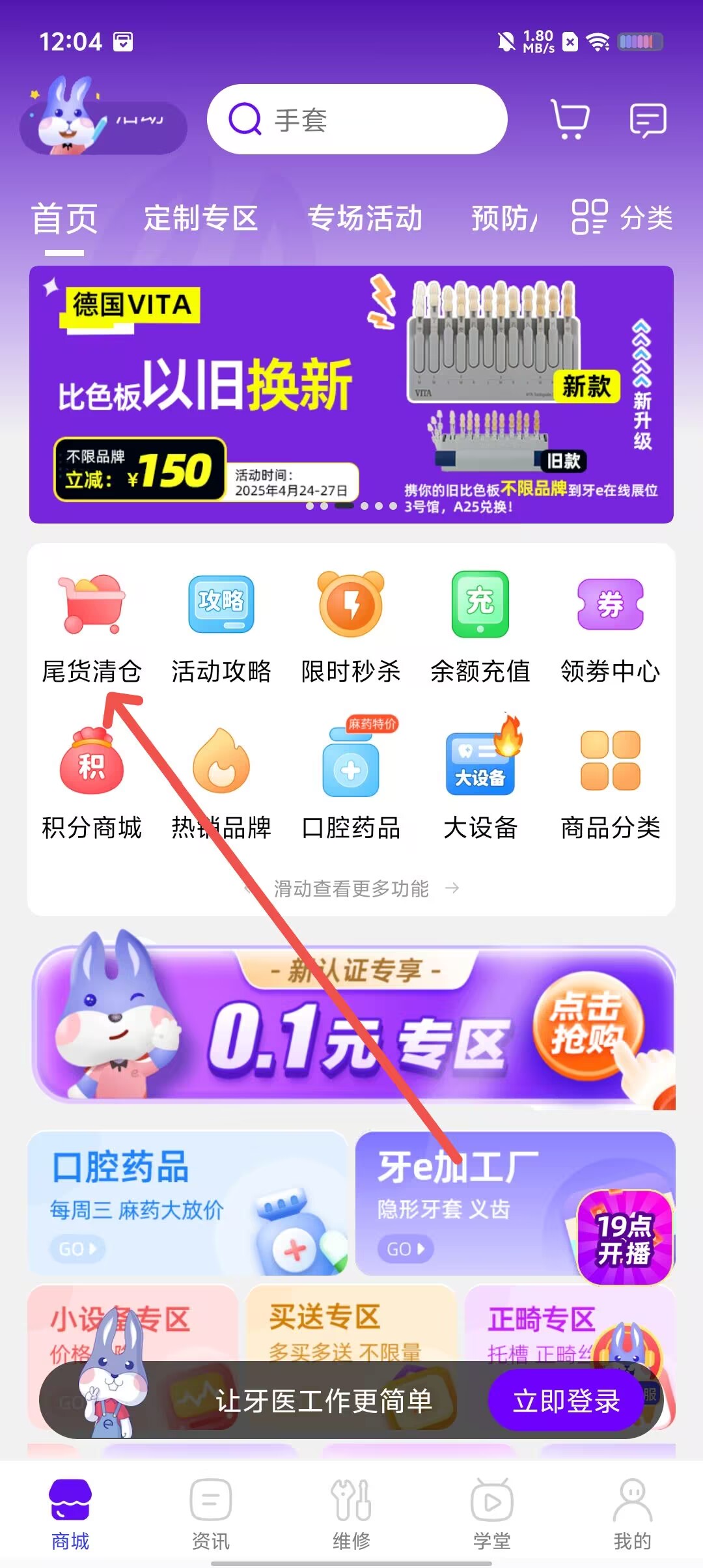Open the 分类 category menu
Image resolution: width=703 pixels, height=1568 pixels.
pos(622,217)
